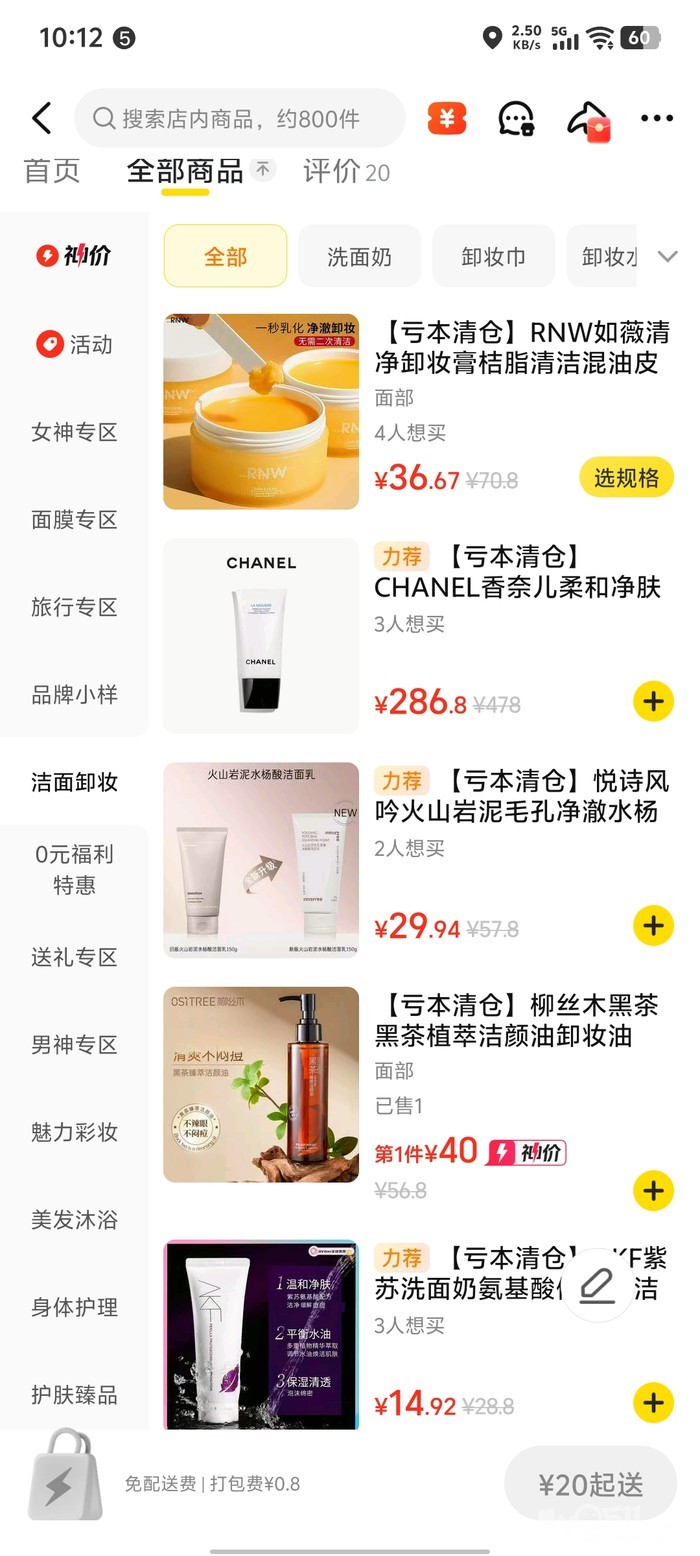This screenshot has width=700, height=1556.
Task: Select the 卸妆巾 filter chip
Action: [493, 256]
